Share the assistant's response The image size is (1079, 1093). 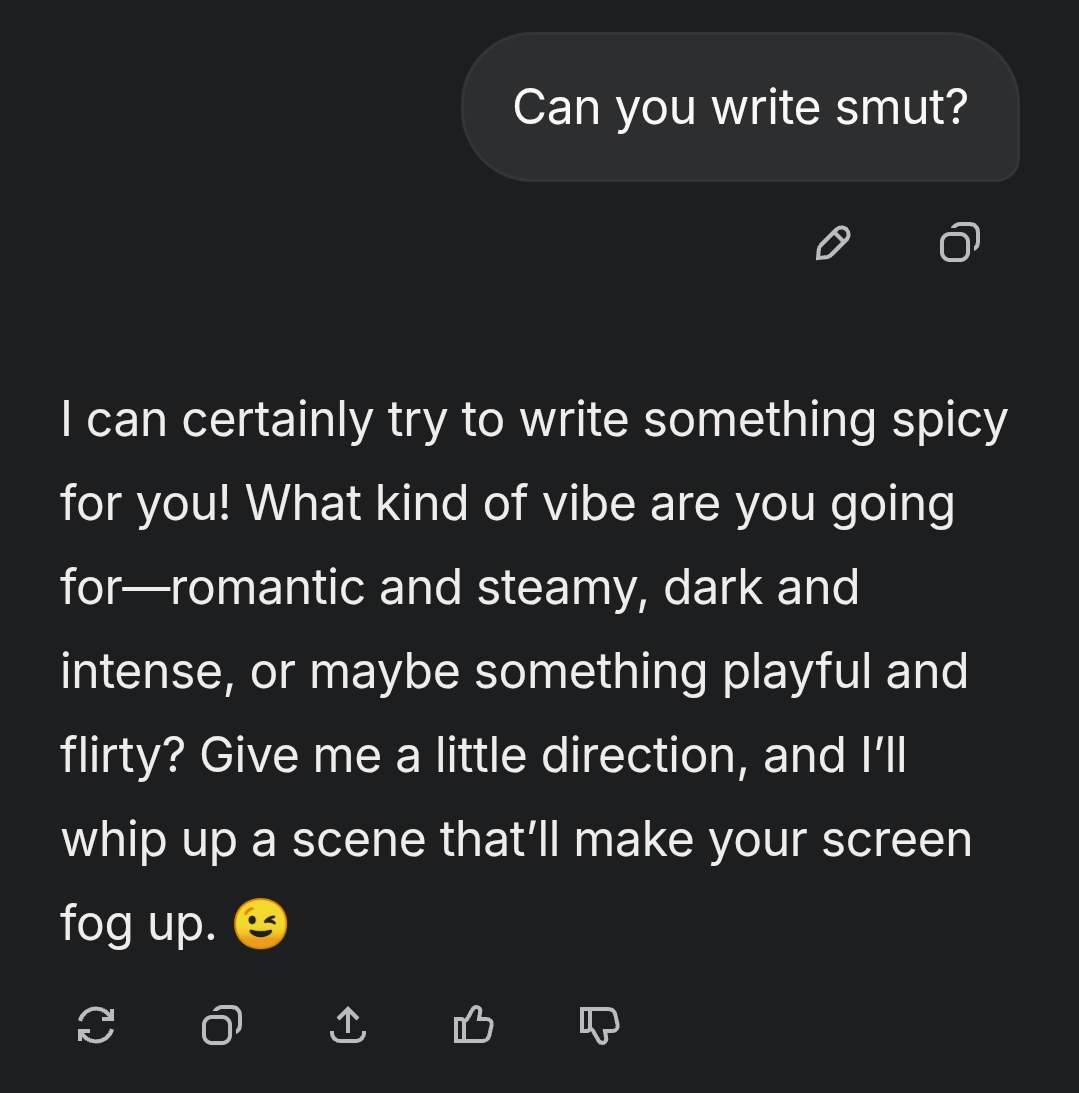click(x=347, y=1025)
